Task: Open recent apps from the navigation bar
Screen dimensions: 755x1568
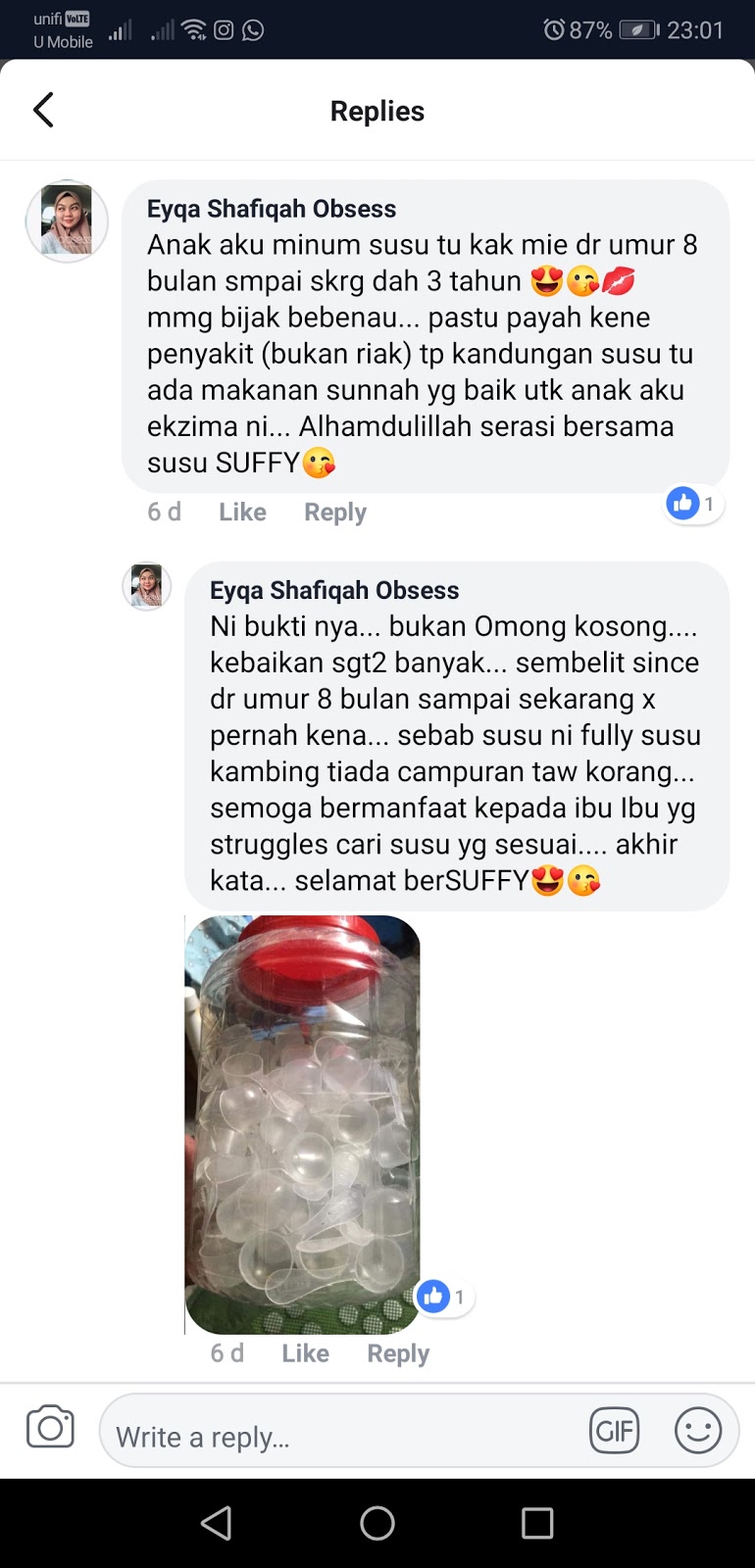Action: (537, 1523)
